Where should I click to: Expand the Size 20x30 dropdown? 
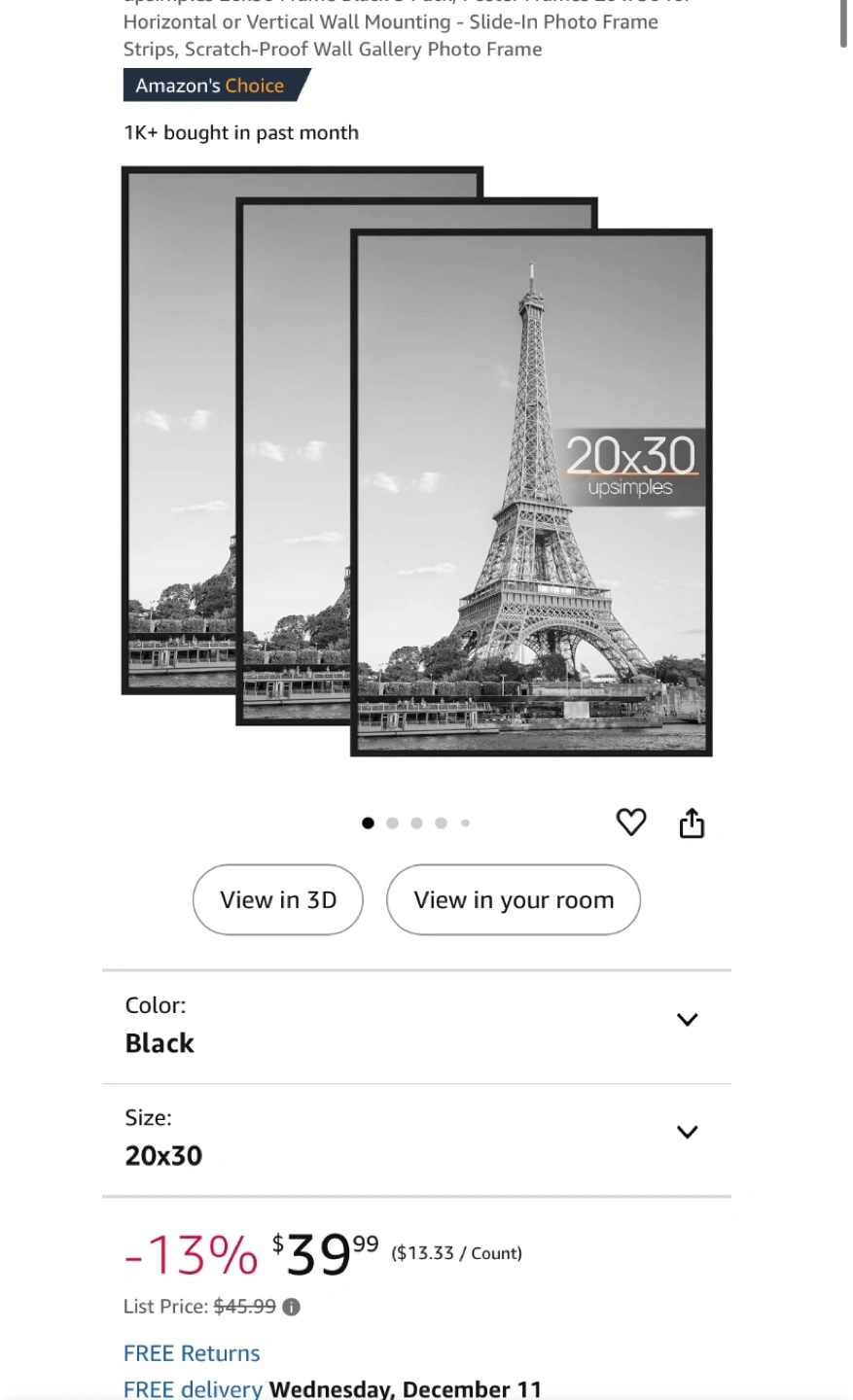point(416,1139)
